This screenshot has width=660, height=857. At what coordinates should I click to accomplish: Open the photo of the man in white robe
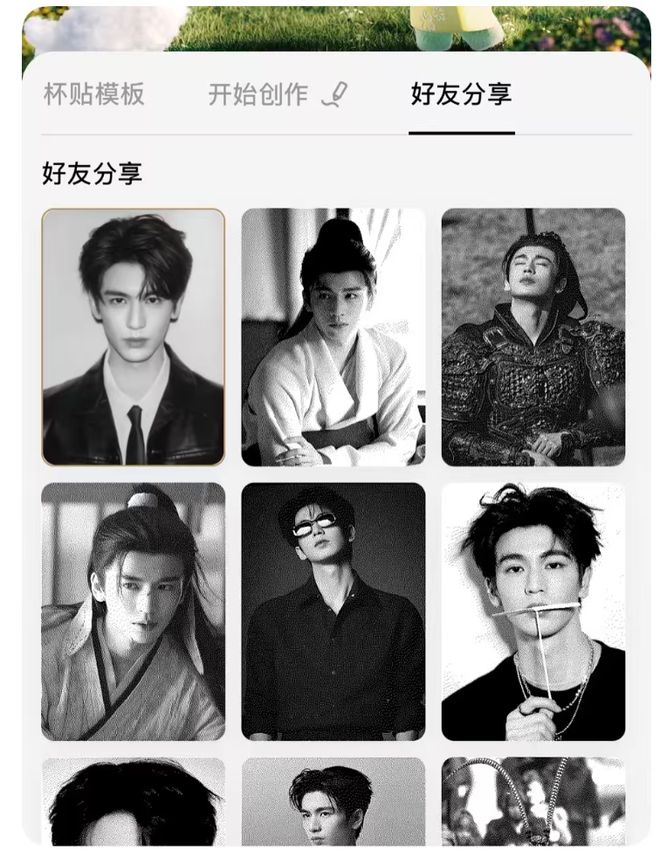coord(333,337)
